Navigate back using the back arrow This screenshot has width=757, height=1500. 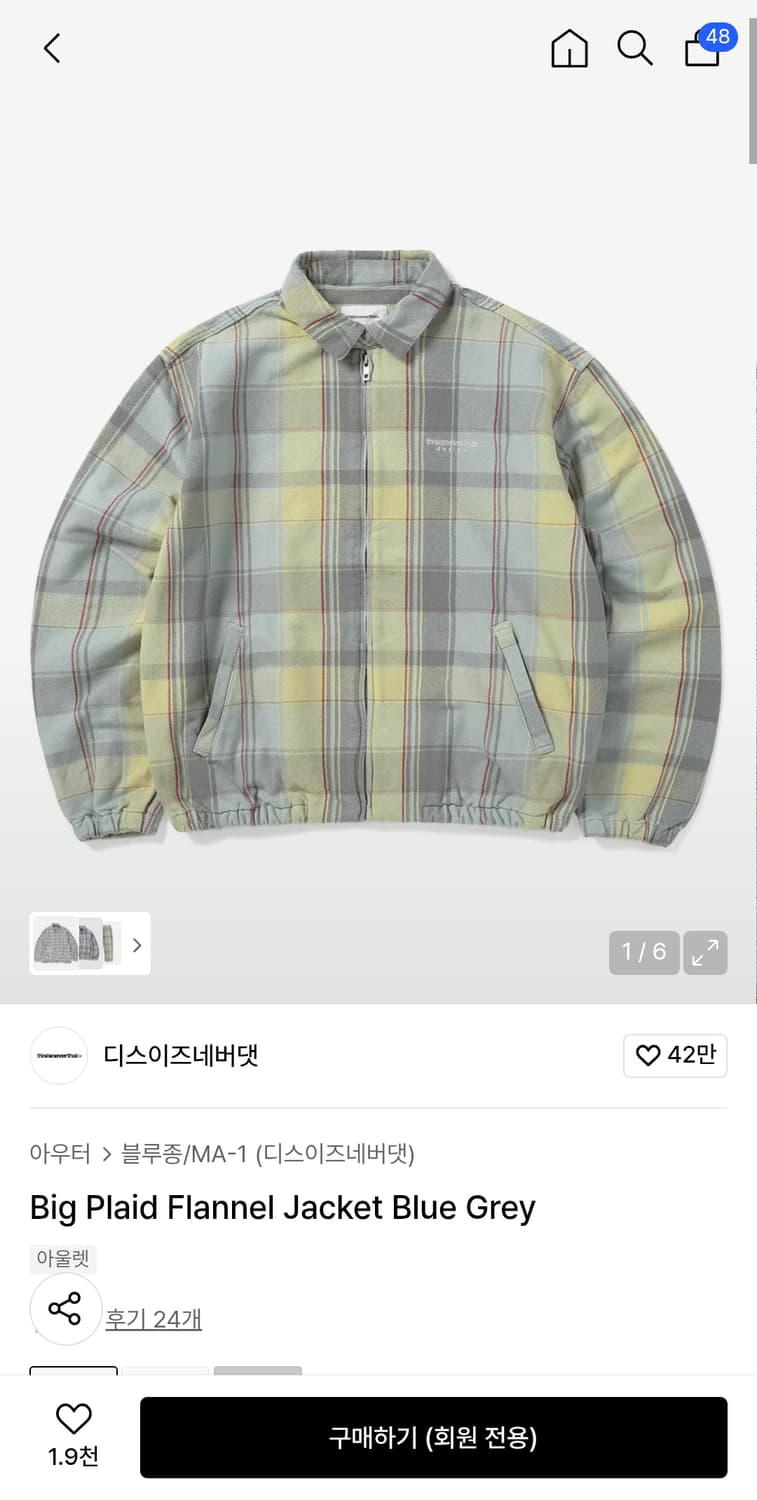[51, 47]
